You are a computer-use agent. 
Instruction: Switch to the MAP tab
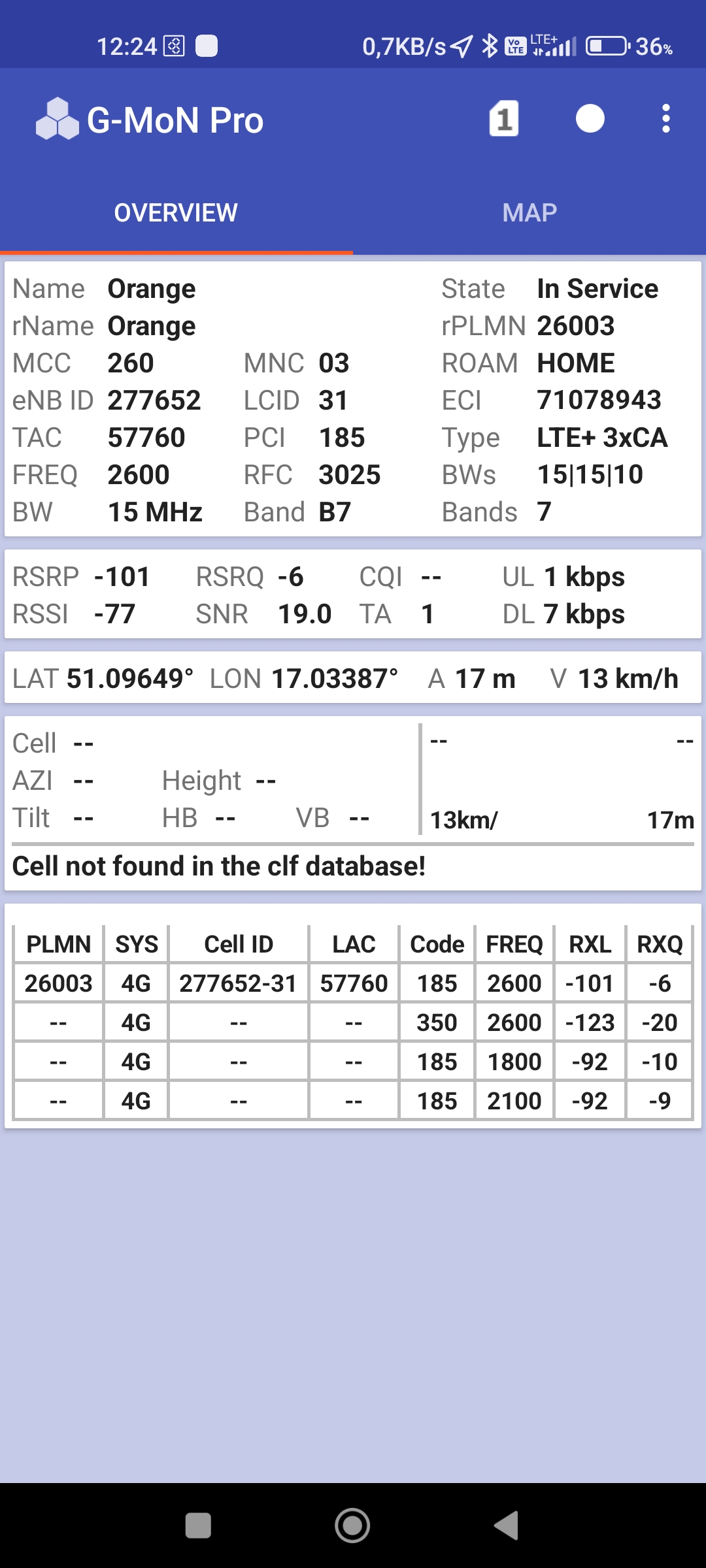click(x=529, y=213)
